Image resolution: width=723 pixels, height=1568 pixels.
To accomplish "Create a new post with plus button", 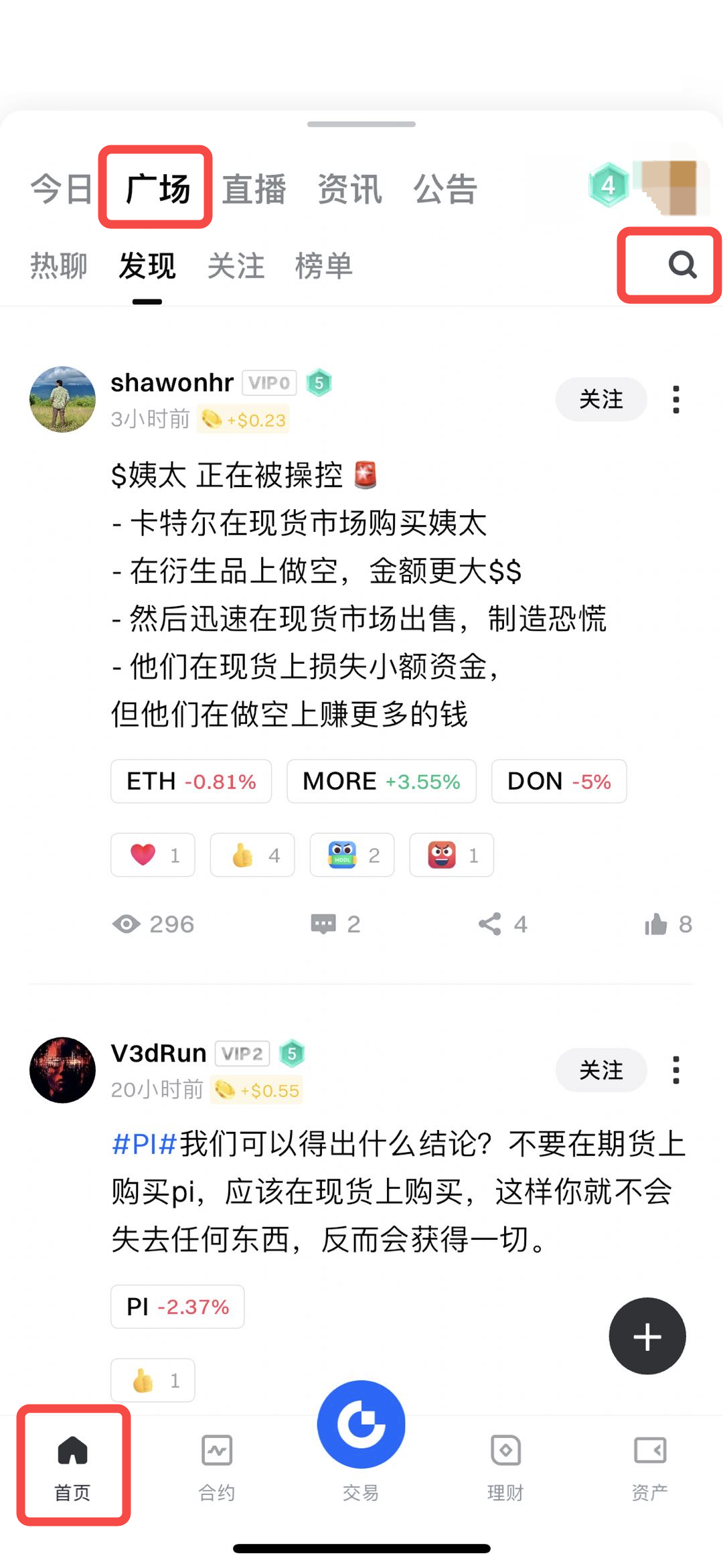I will 647,1336.
